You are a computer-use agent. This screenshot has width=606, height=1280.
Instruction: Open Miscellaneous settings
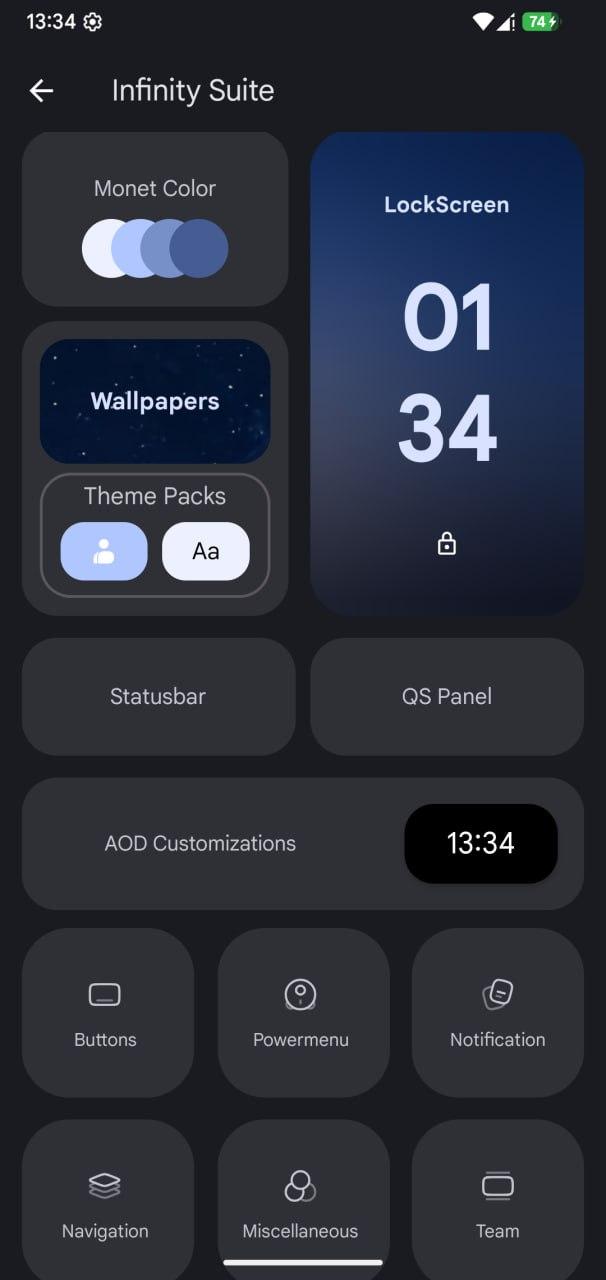tap(301, 1202)
